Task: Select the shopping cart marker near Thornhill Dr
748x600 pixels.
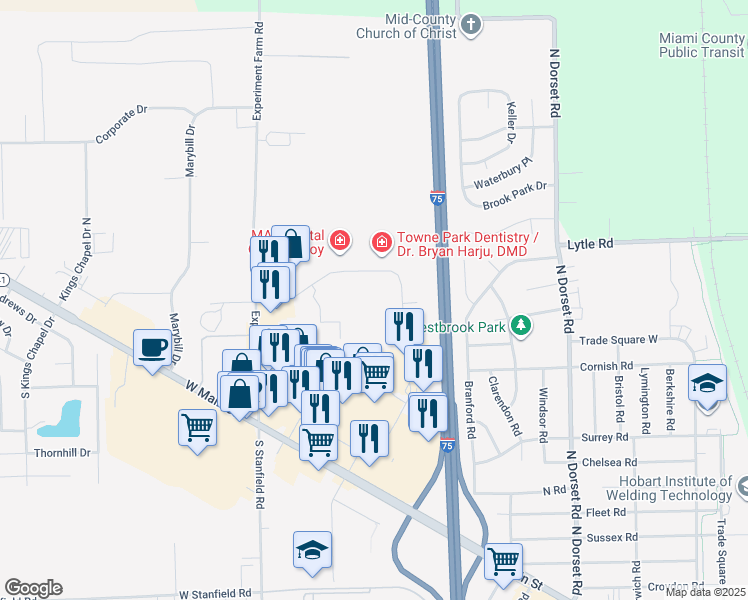Action: pyautogui.click(x=197, y=429)
